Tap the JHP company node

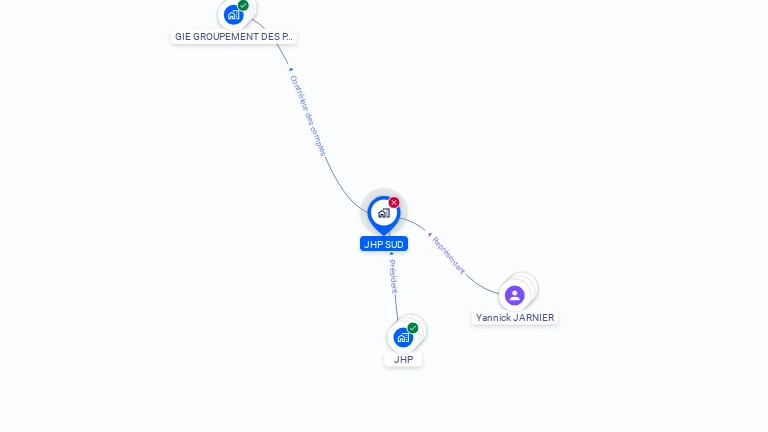pos(403,337)
